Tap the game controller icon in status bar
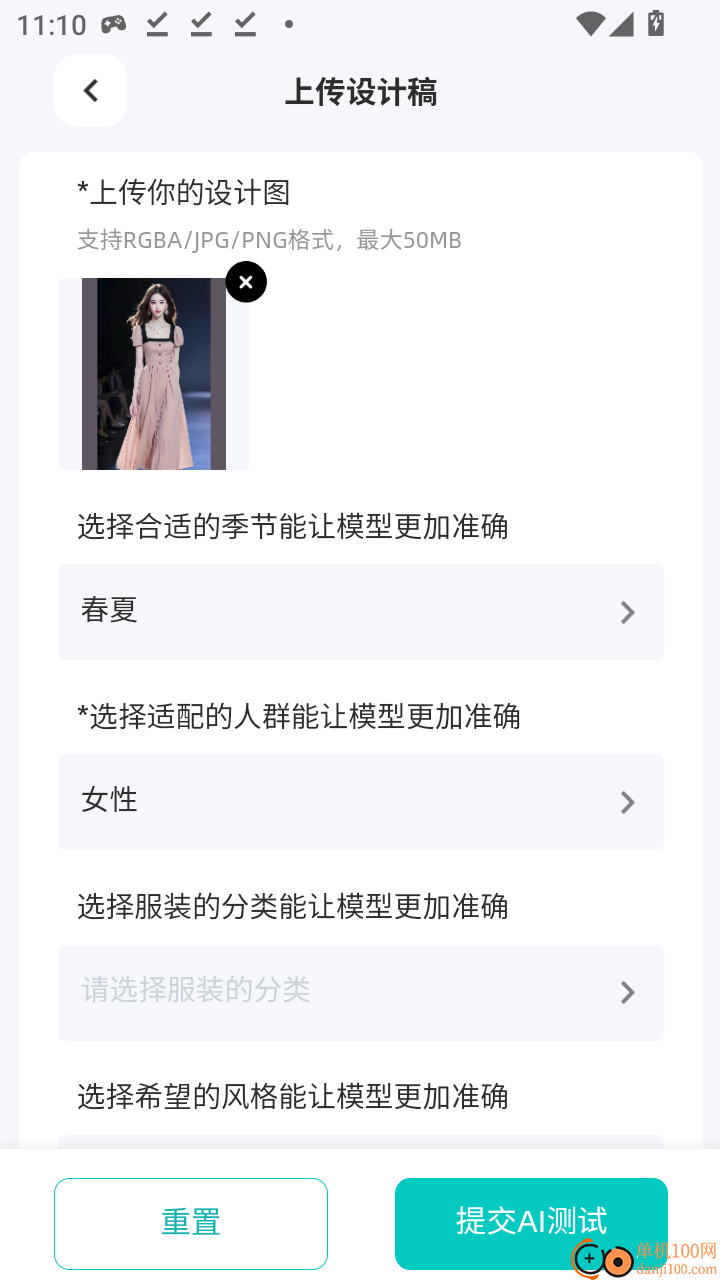This screenshot has height=1280, width=720. [113, 24]
